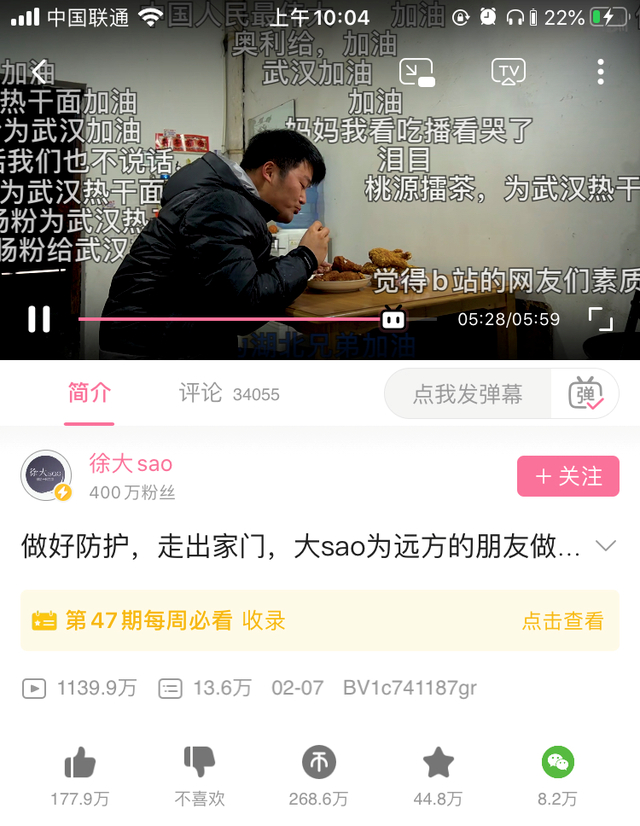
Task: Switch to the 评论 tab
Action: tap(228, 393)
